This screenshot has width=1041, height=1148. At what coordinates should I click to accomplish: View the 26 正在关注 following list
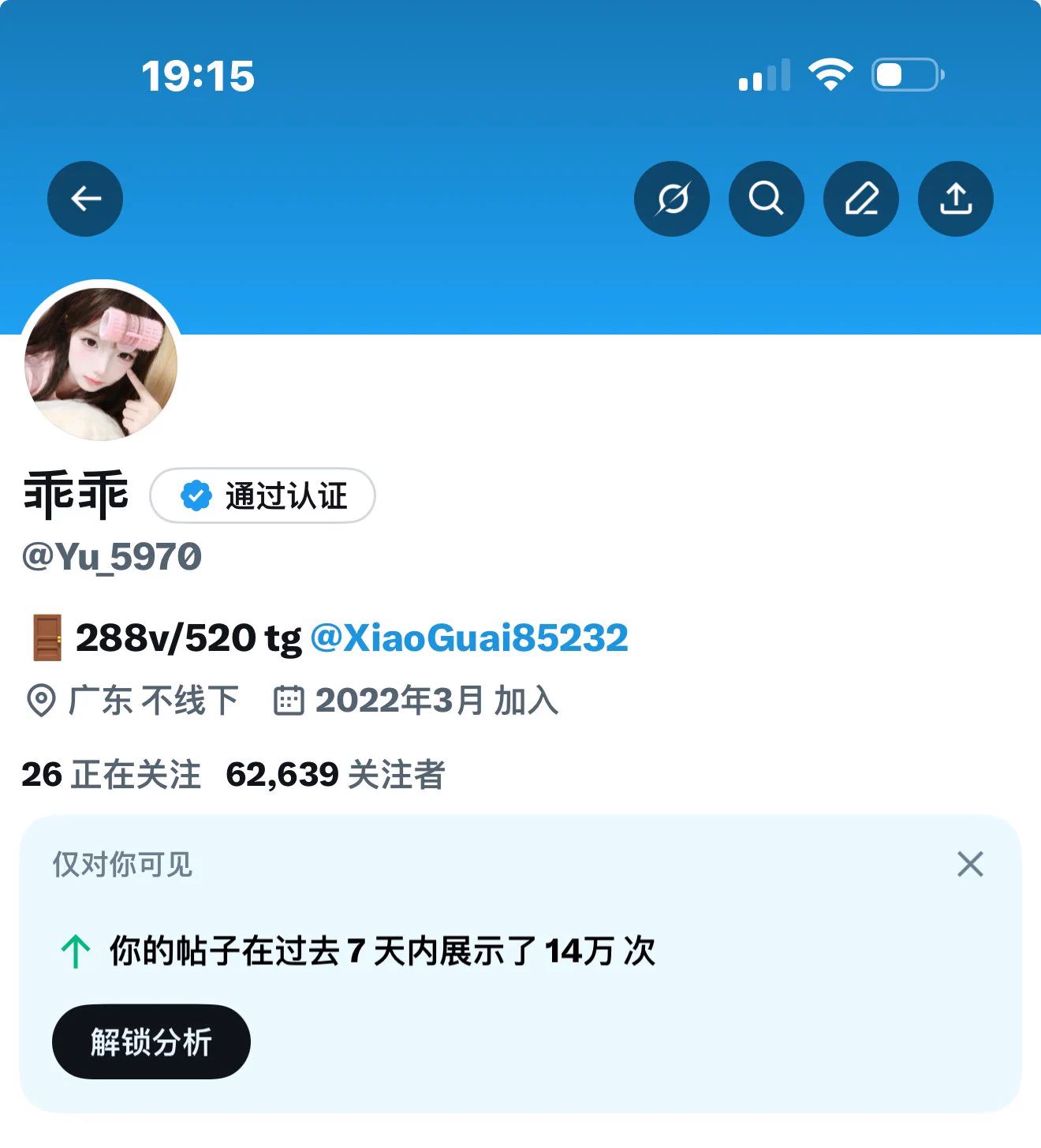pos(111,775)
